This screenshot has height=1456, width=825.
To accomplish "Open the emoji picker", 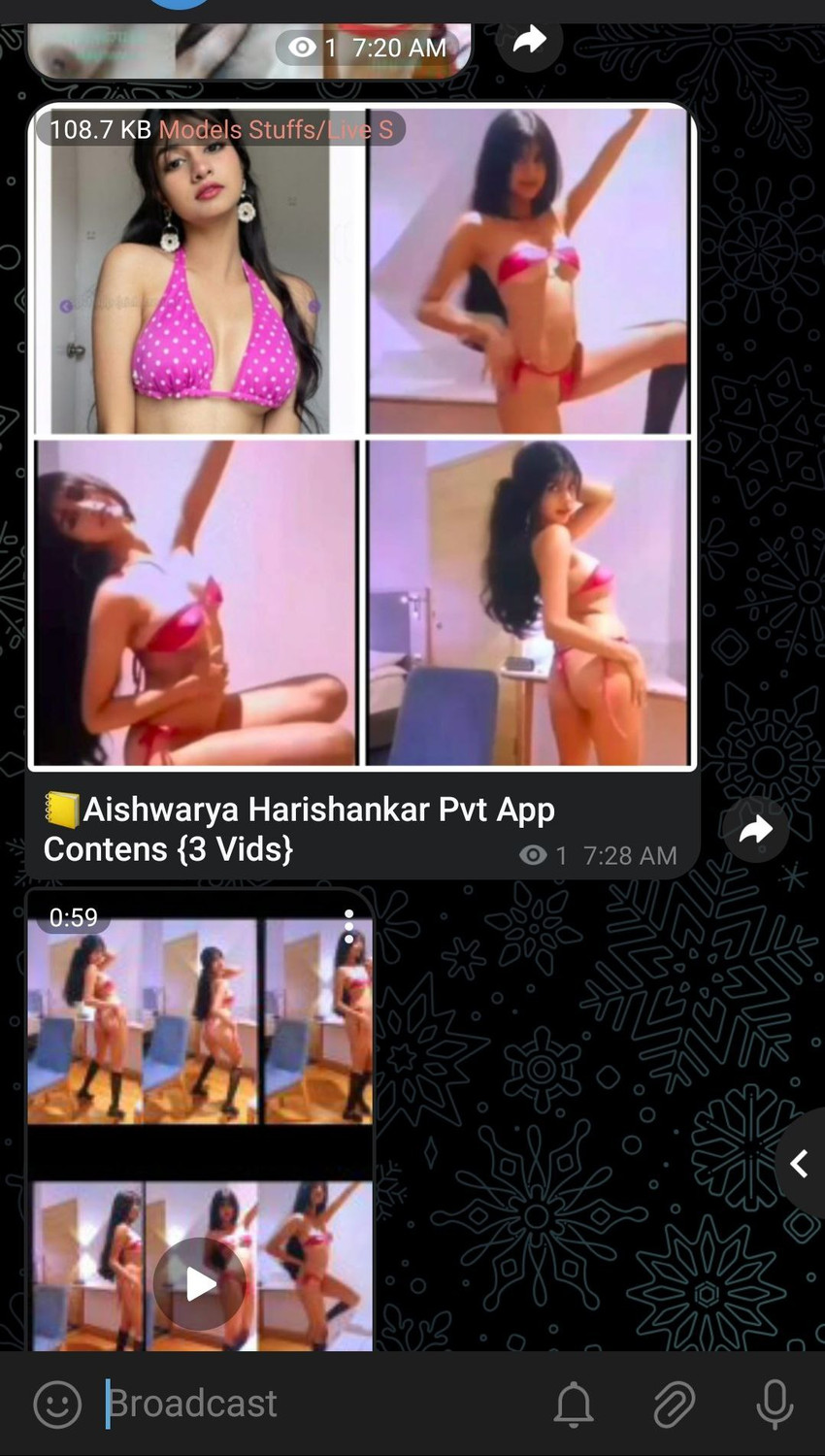I will pyautogui.click(x=57, y=1404).
